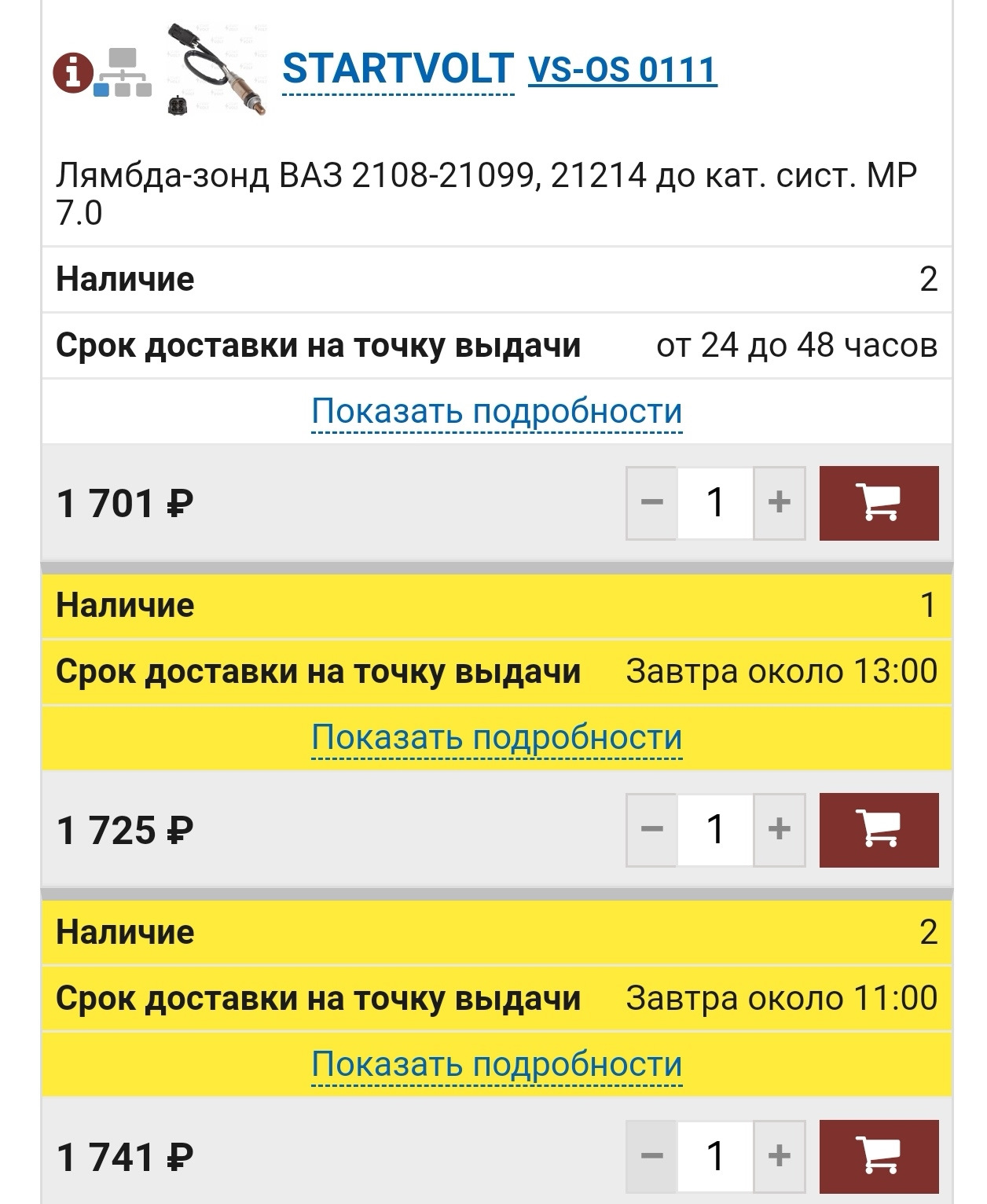Open the lambda sensor product image

point(217,71)
